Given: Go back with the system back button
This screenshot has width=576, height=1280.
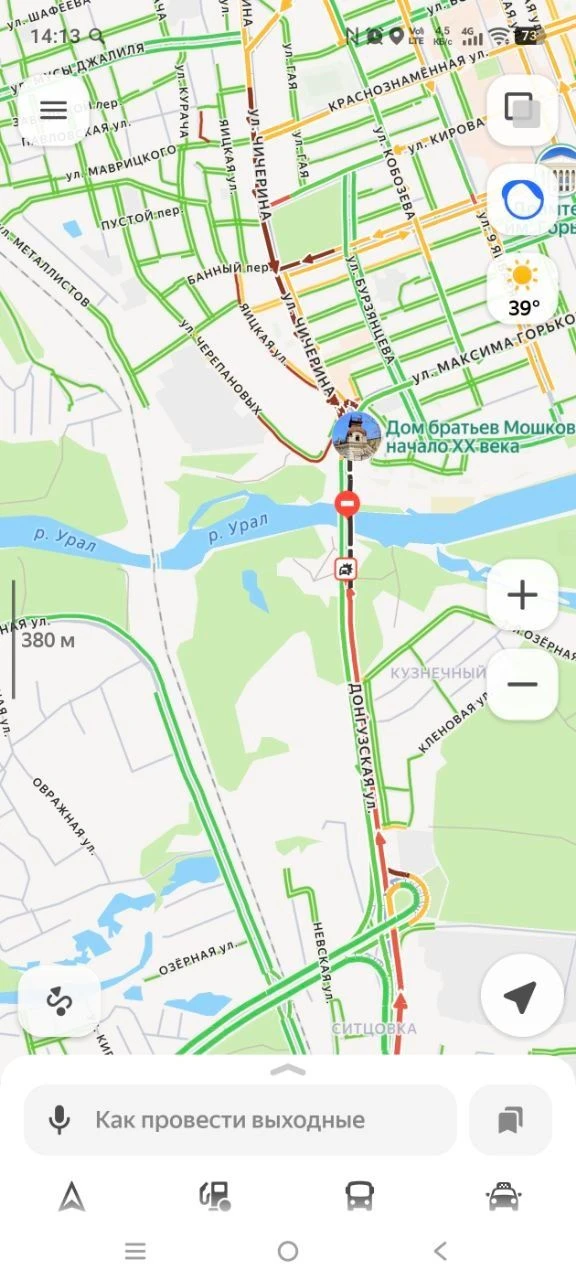Looking at the screenshot, I should coord(440,1250).
